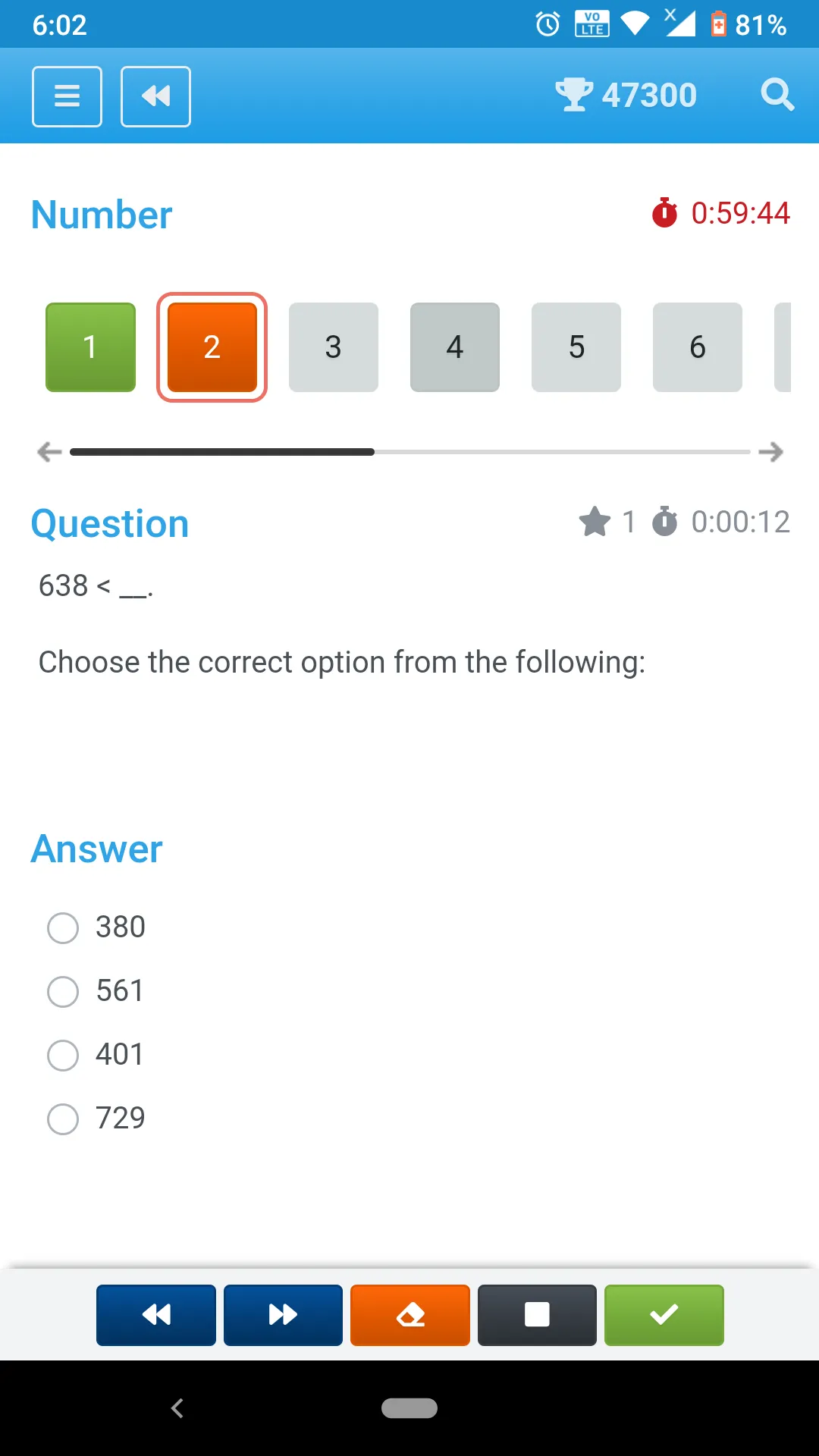The width and height of the screenshot is (819, 1456).
Task: Return to the completed question 1
Action: coord(89,347)
